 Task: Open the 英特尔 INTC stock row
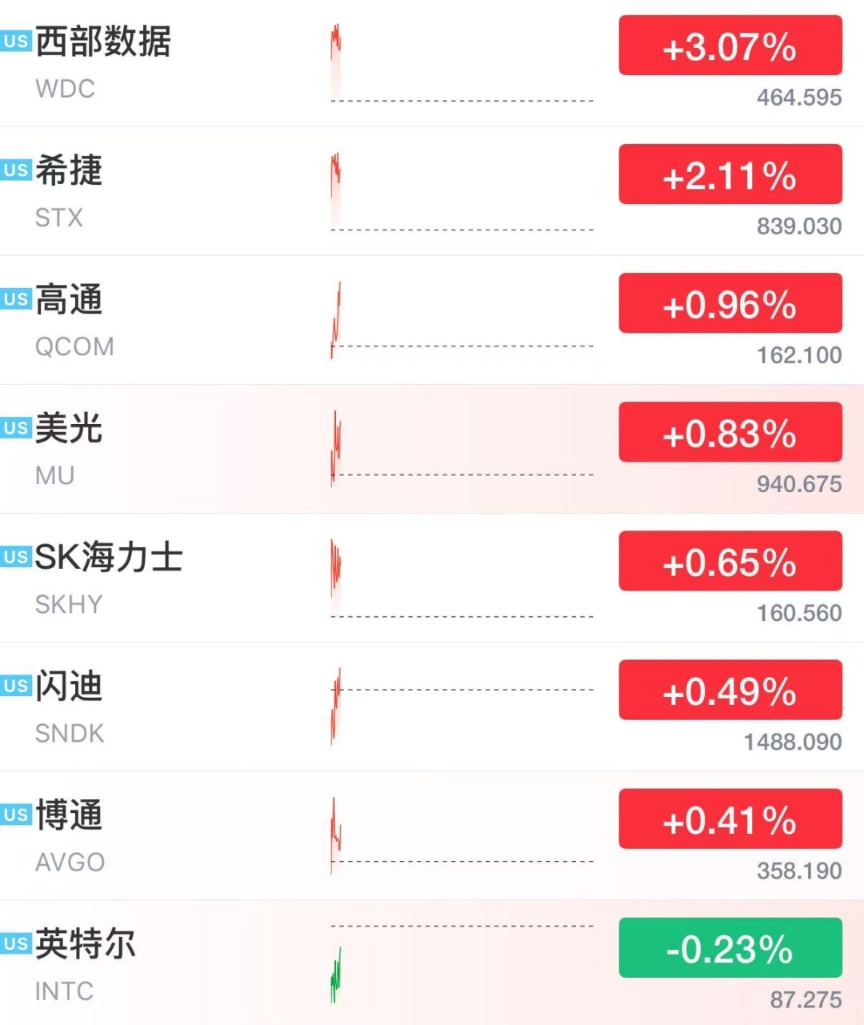coord(432,962)
